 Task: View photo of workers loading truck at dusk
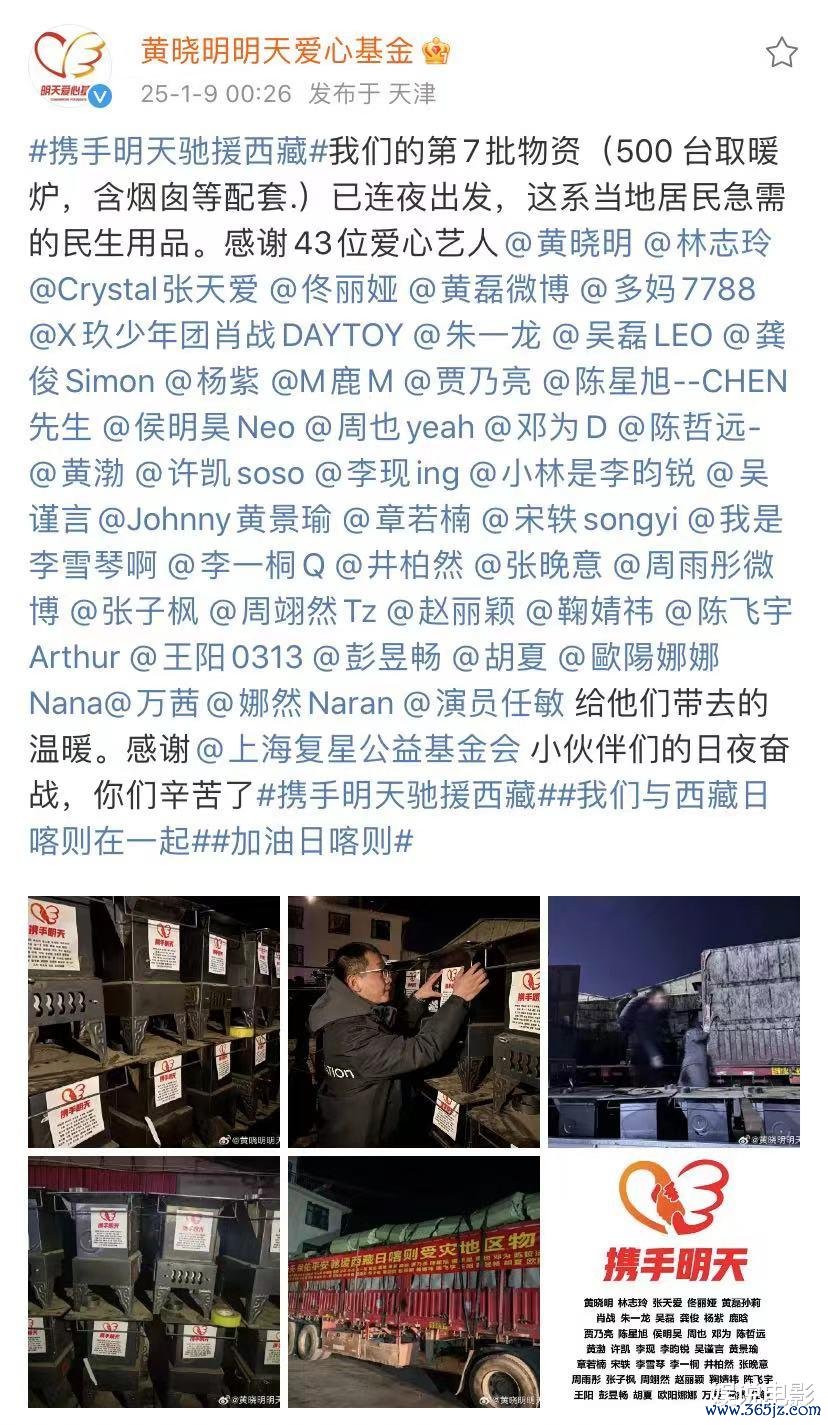[x=673, y=1021]
